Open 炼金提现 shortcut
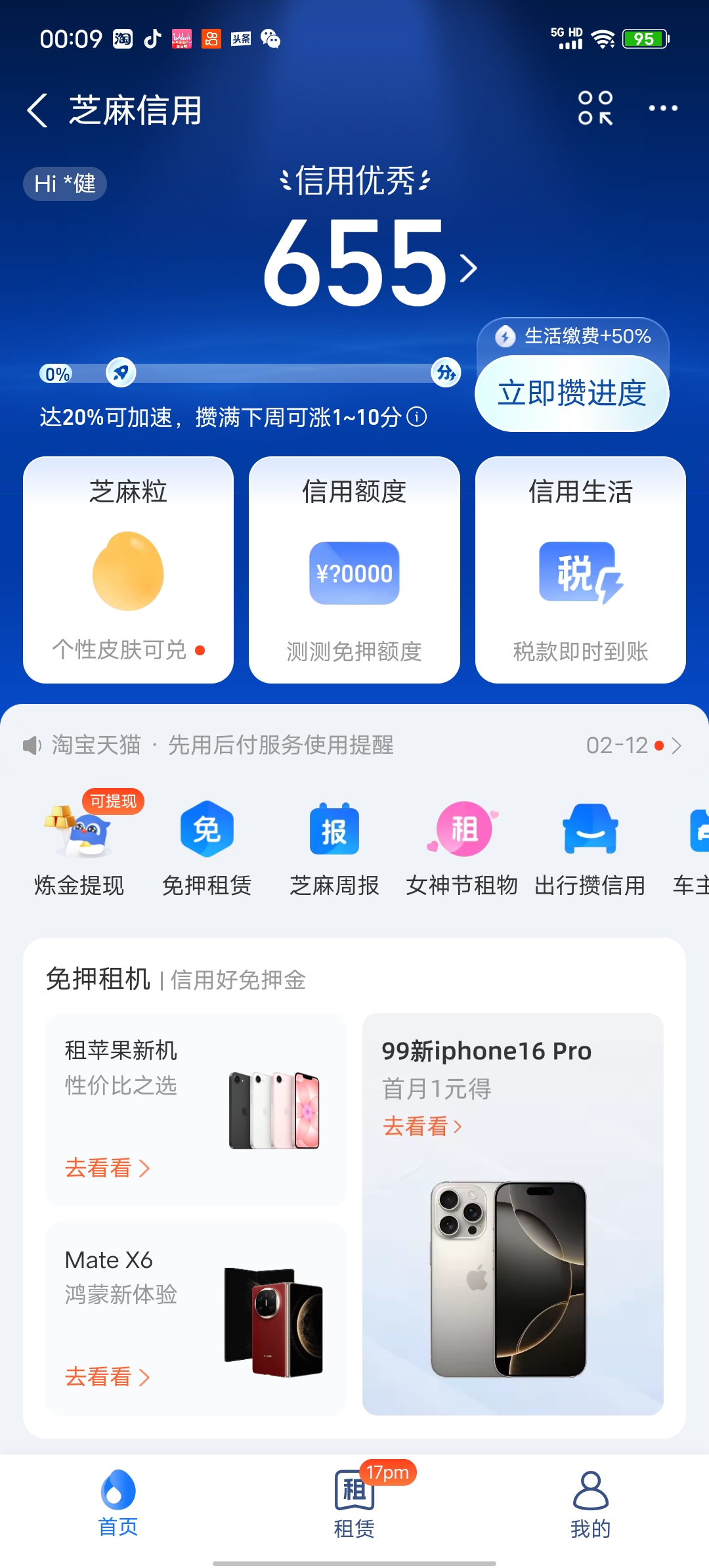This screenshot has width=709, height=1568. [79, 847]
